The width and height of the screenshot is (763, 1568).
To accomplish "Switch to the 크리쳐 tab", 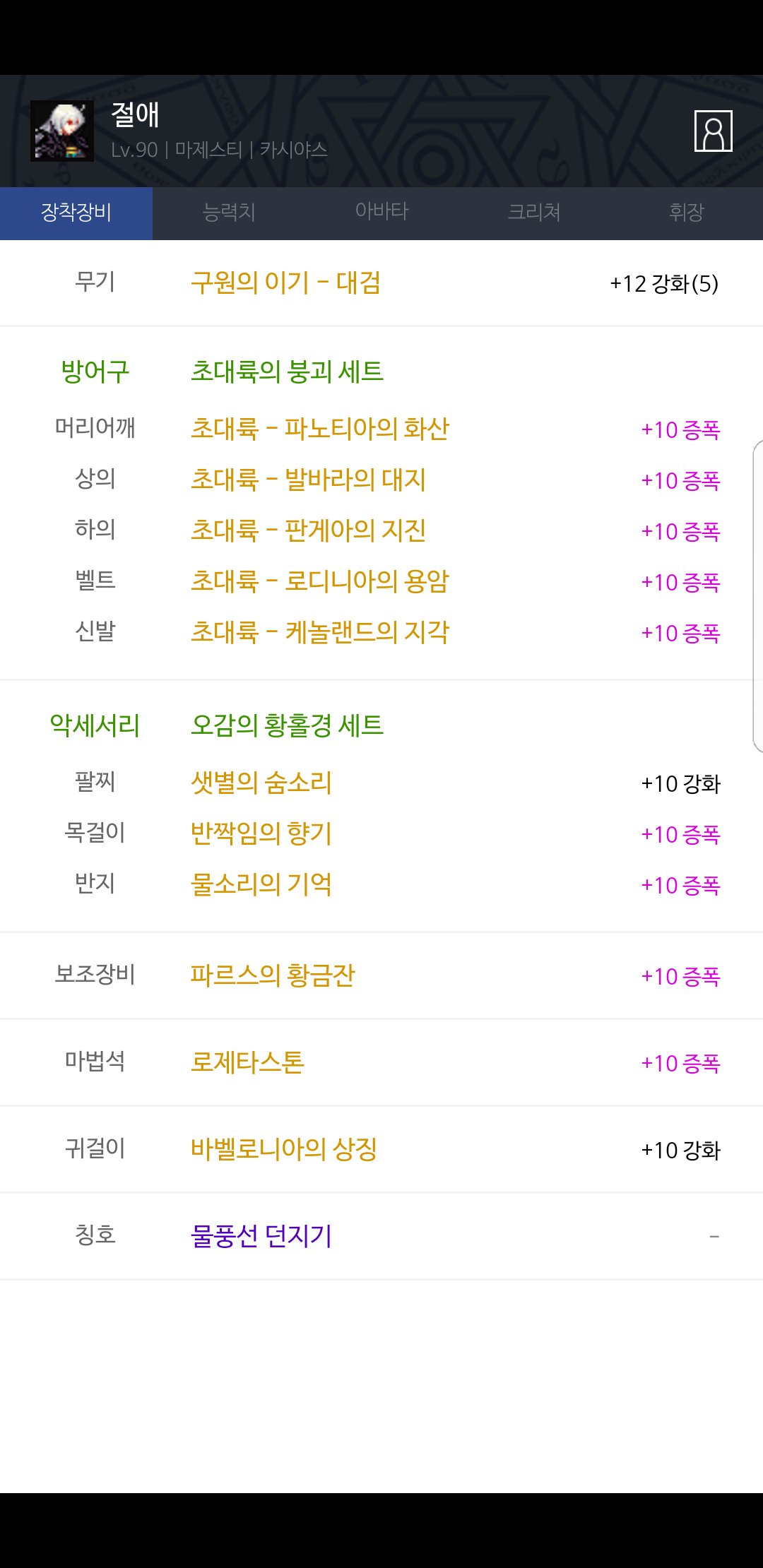I will 534,213.
